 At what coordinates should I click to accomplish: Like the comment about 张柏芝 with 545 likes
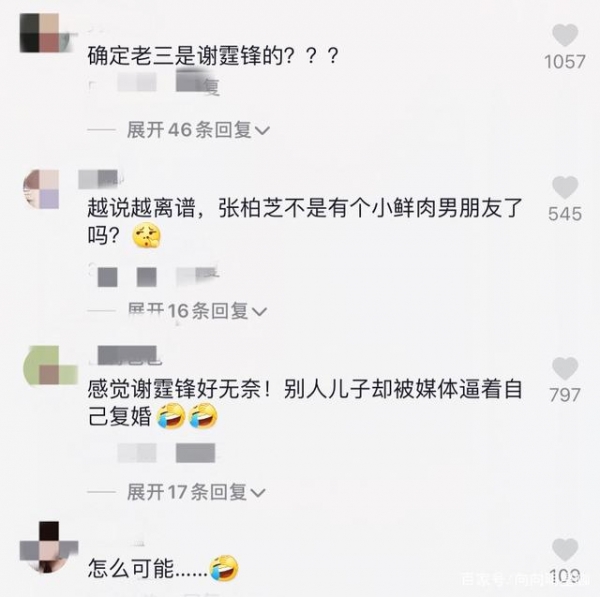(565, 187)
